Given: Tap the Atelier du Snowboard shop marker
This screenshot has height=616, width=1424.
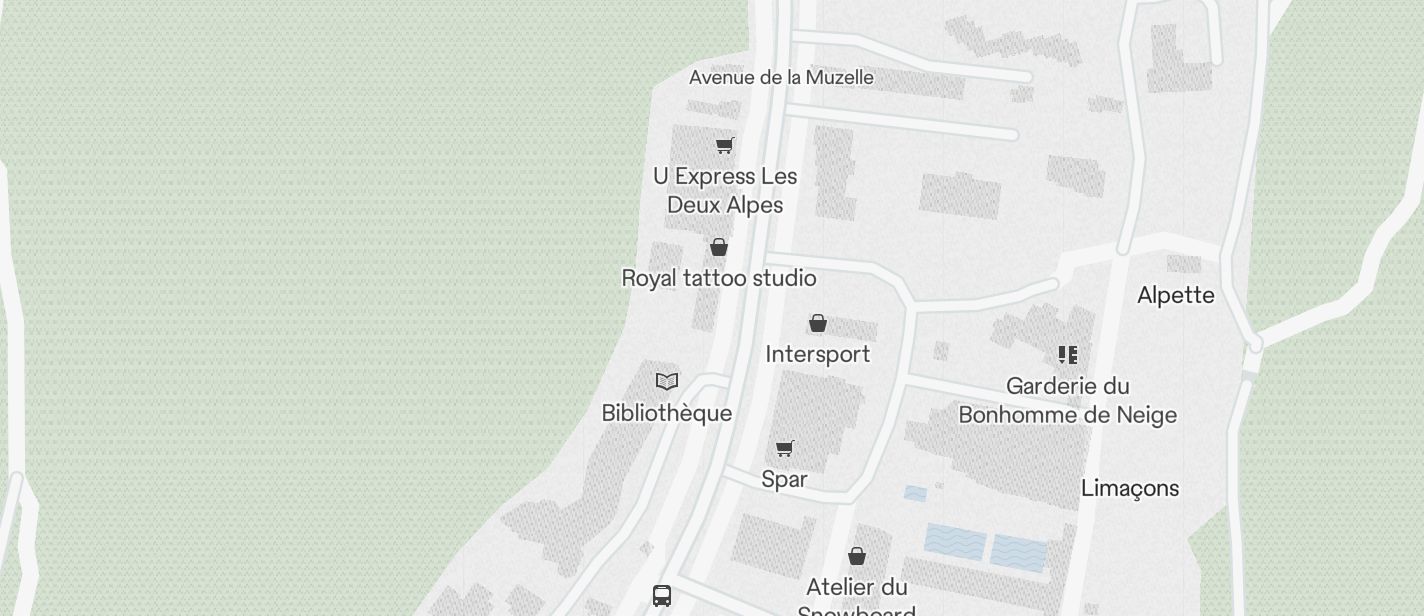Looking at the screenshot, I should [x=857, y=556].
